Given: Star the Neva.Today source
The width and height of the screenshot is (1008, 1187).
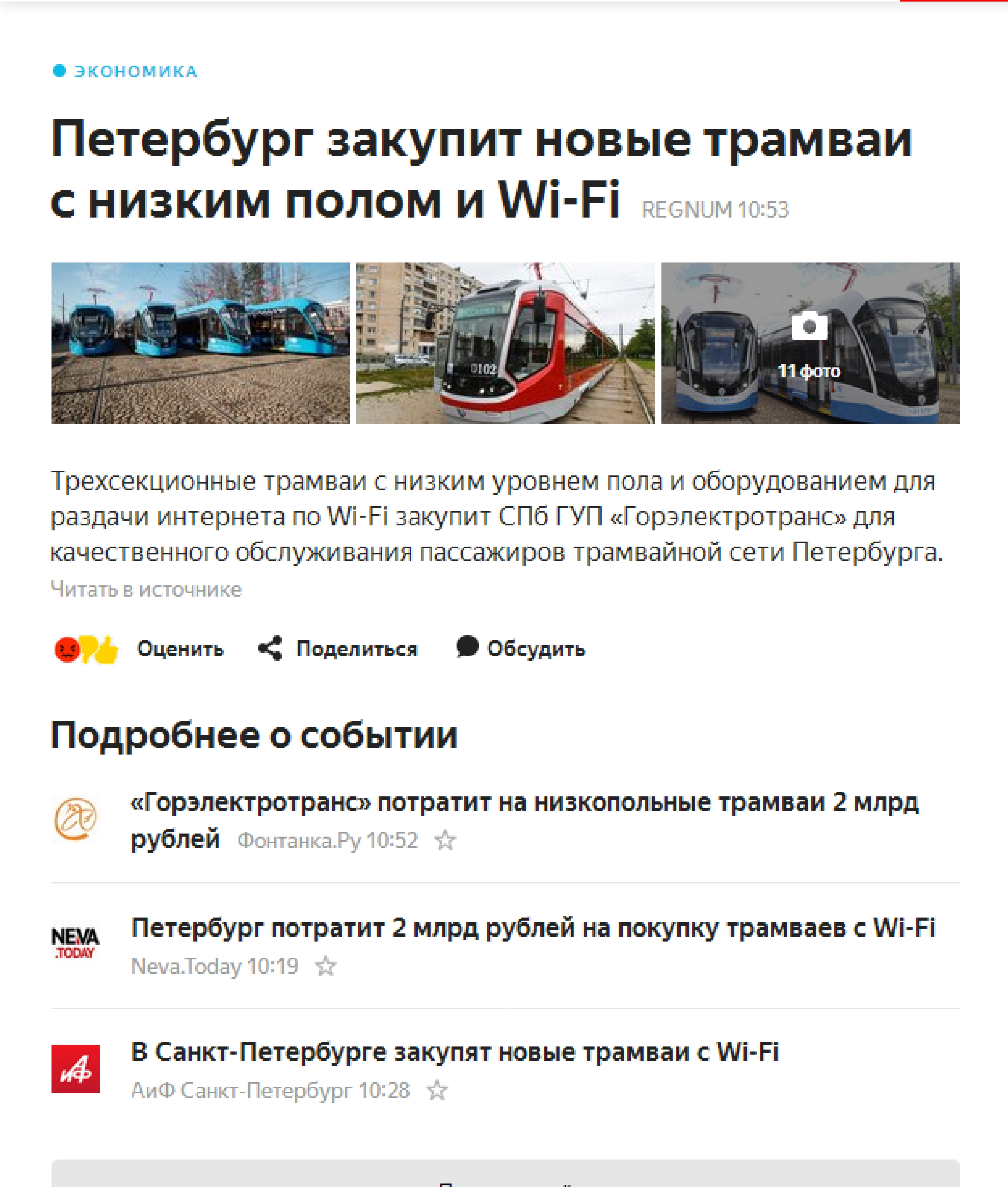Looking at the screenshot, I should coord(326,966).
